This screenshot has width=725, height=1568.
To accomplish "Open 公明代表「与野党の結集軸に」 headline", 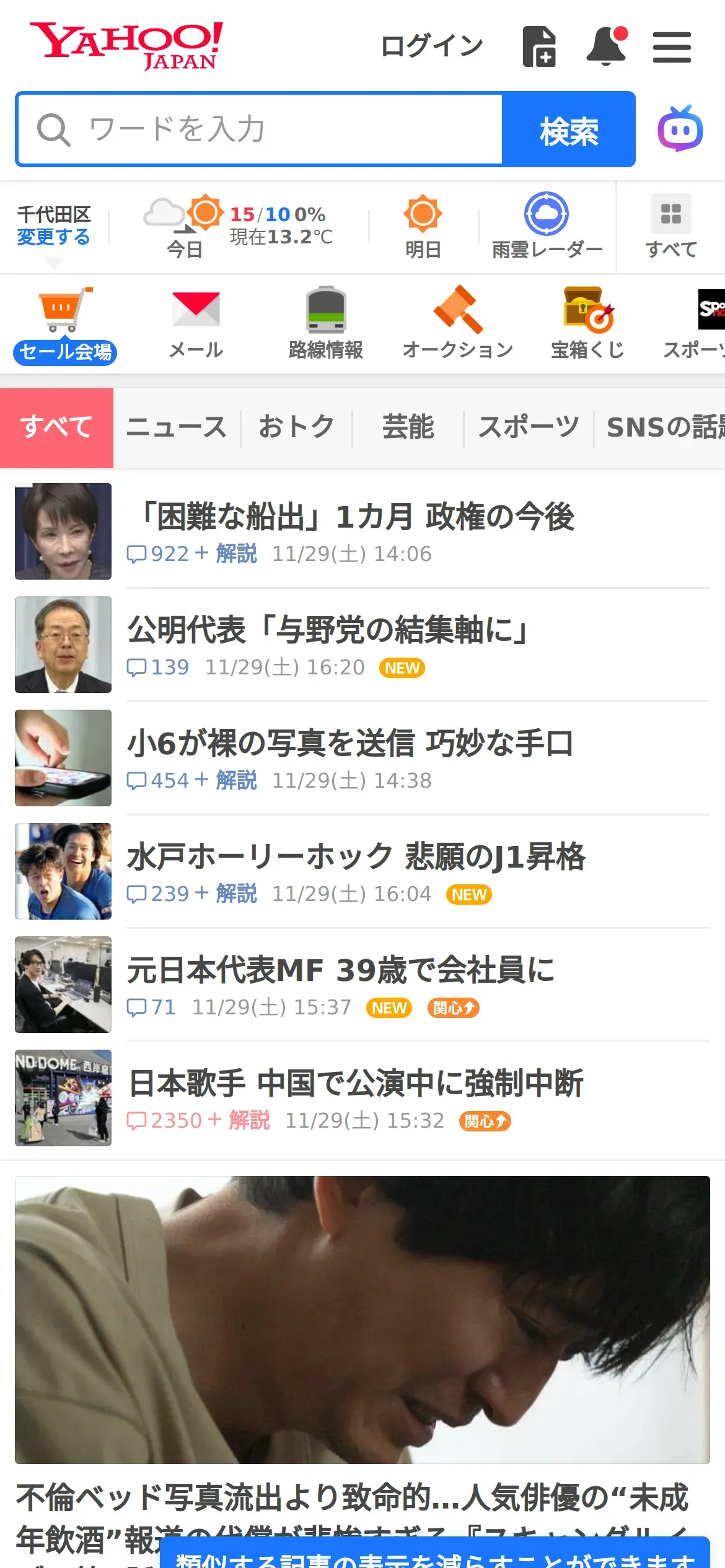I will pos(328,630).
